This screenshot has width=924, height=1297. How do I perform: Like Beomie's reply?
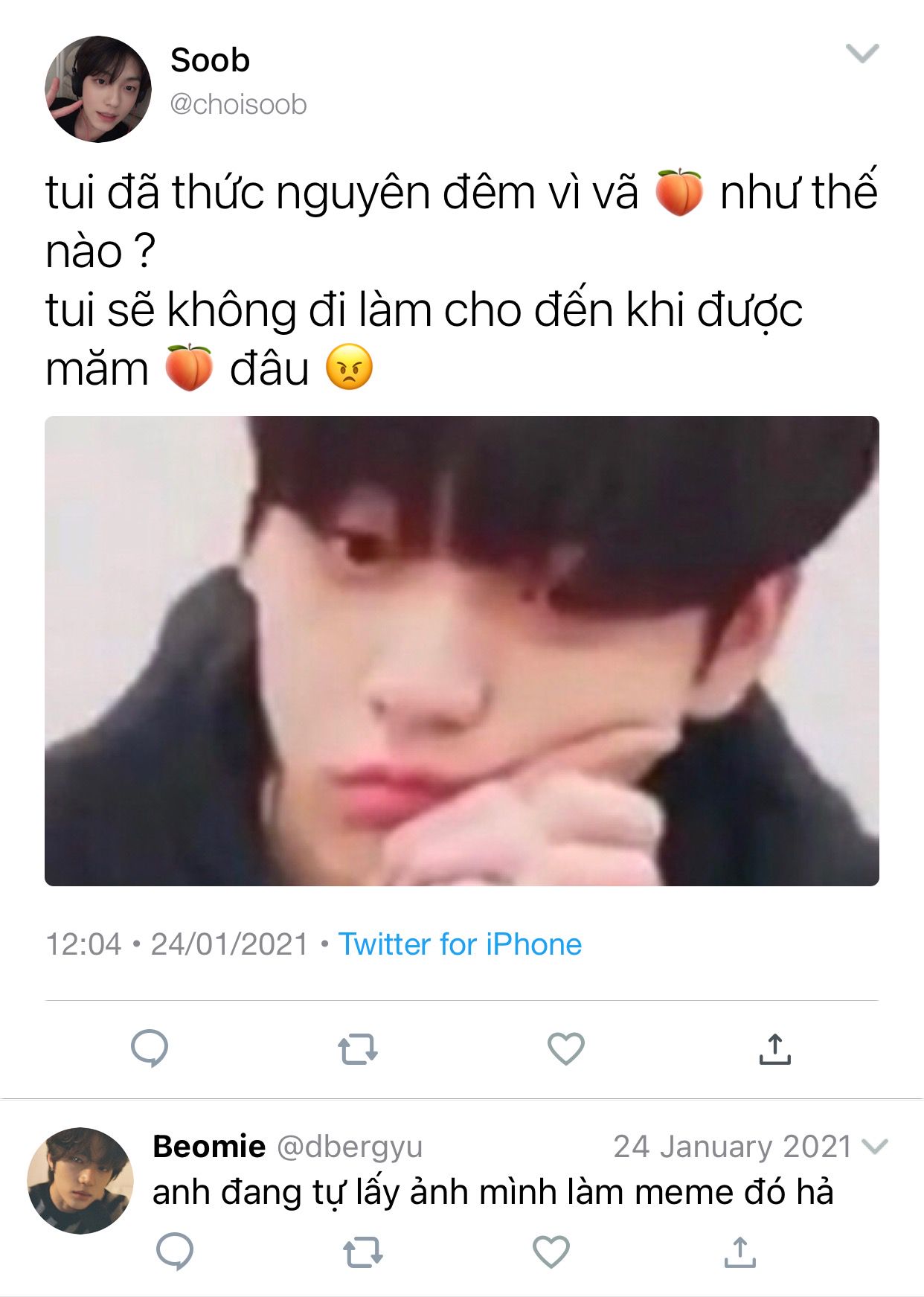(551, 1252)
